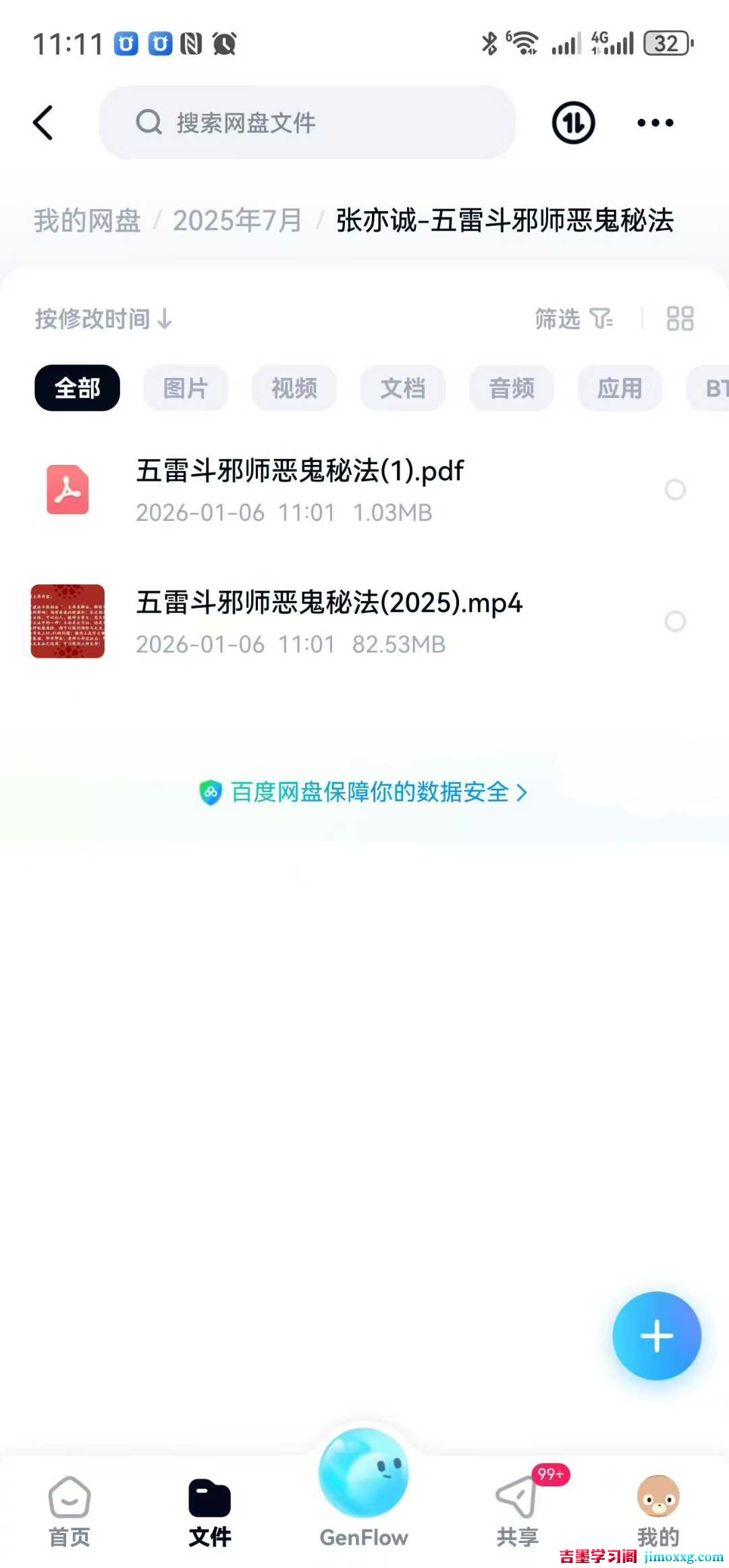The image size is (729, 1568).
Task: Enable the 视频 filter chip
Action: [294, 388]
